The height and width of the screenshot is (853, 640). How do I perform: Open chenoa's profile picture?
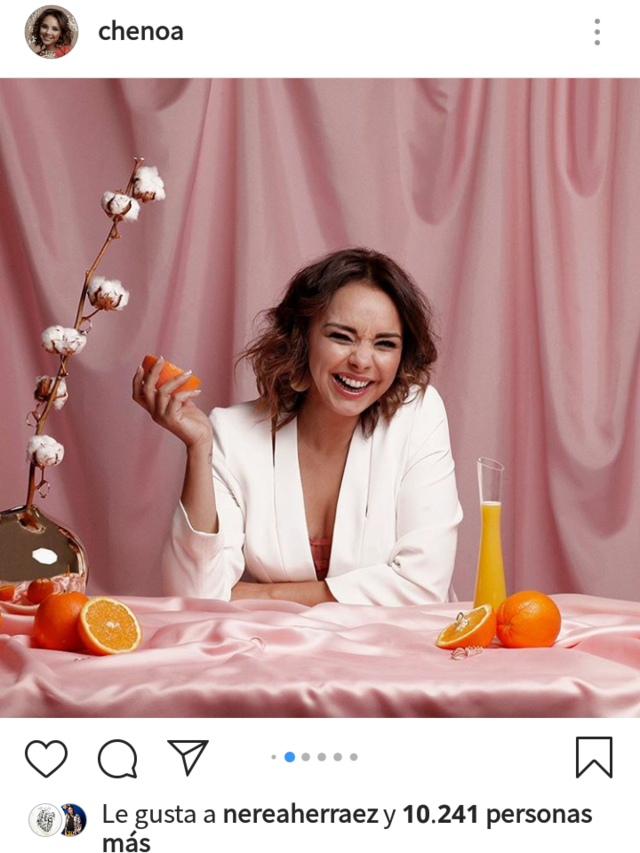(x=51, y=32)
